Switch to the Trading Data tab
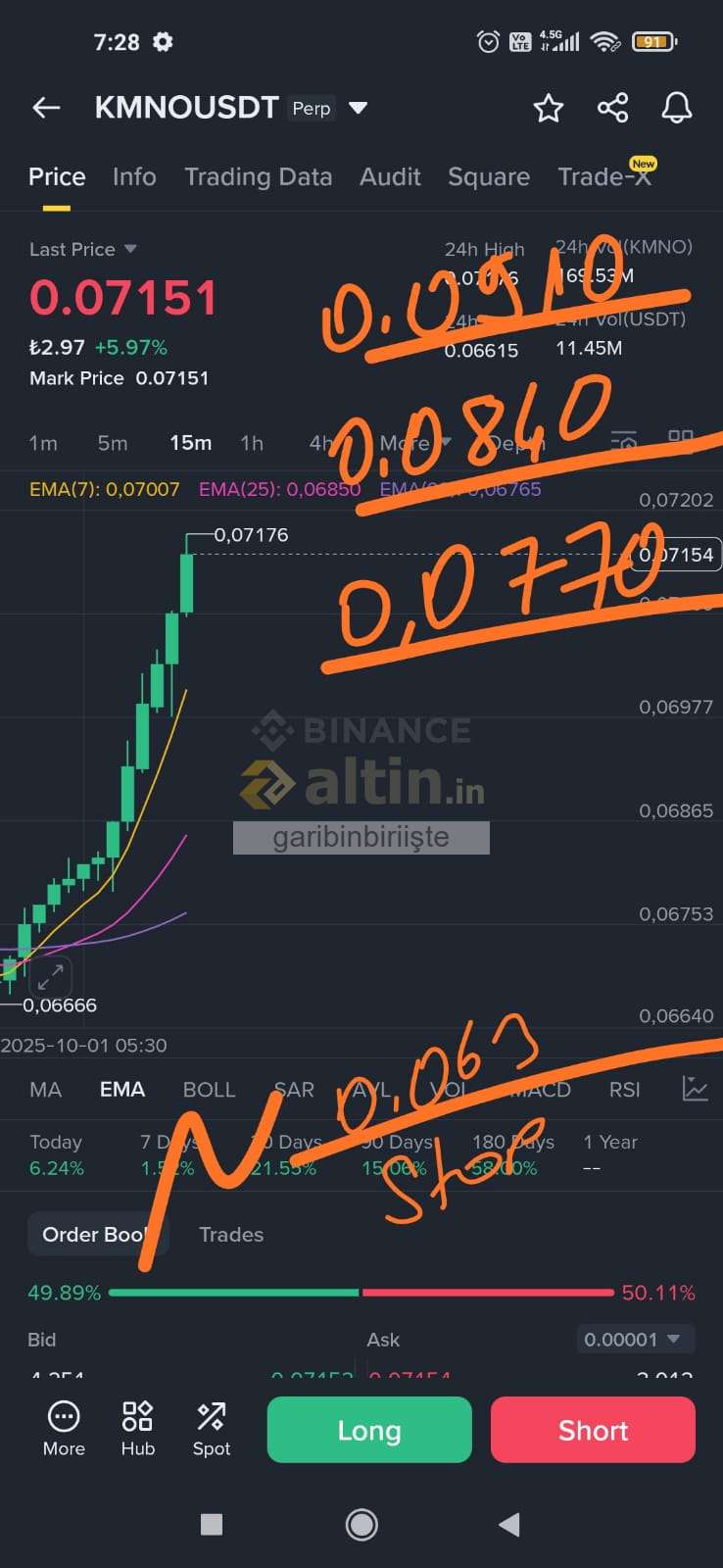This screenshot has height=1568, width=723. coord(258,176)
